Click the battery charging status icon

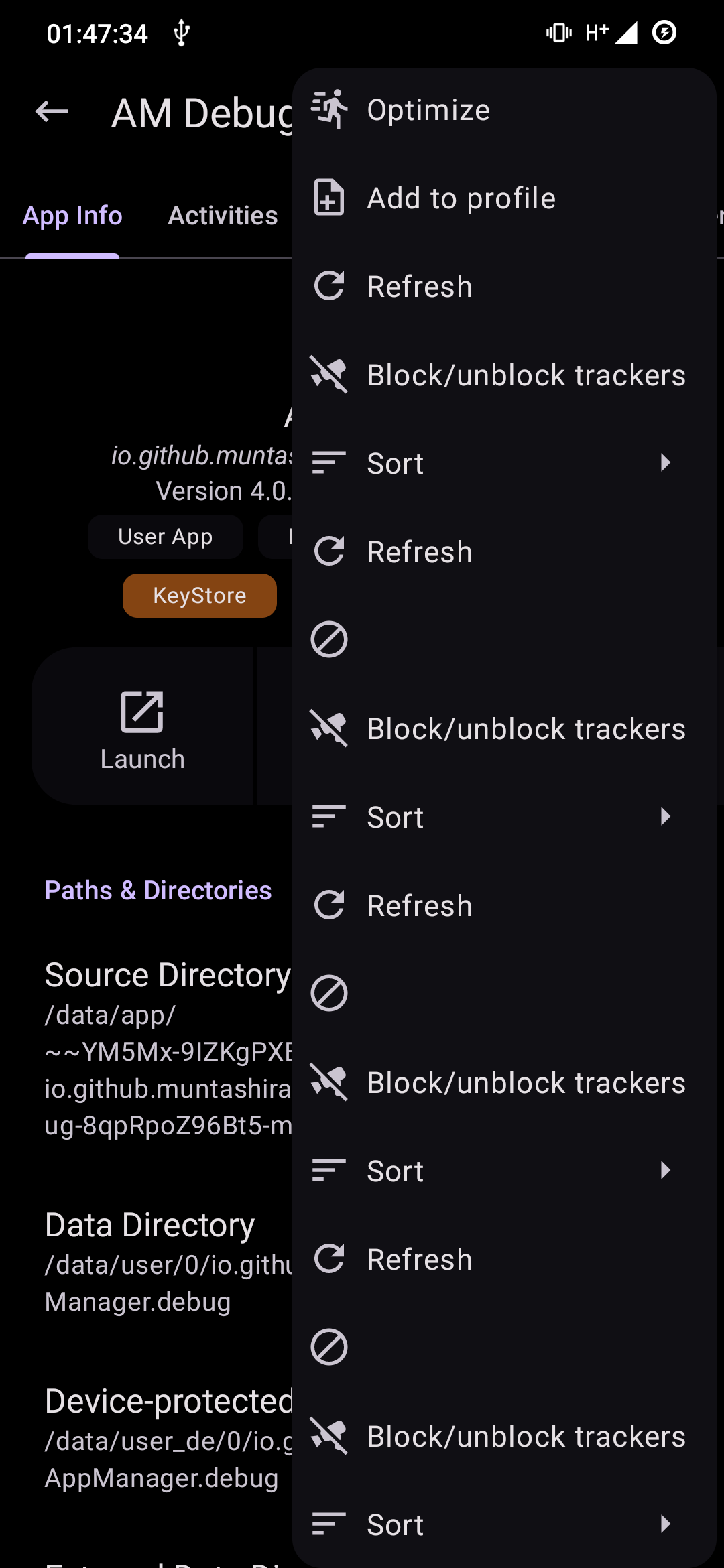(x=664, y=32)
